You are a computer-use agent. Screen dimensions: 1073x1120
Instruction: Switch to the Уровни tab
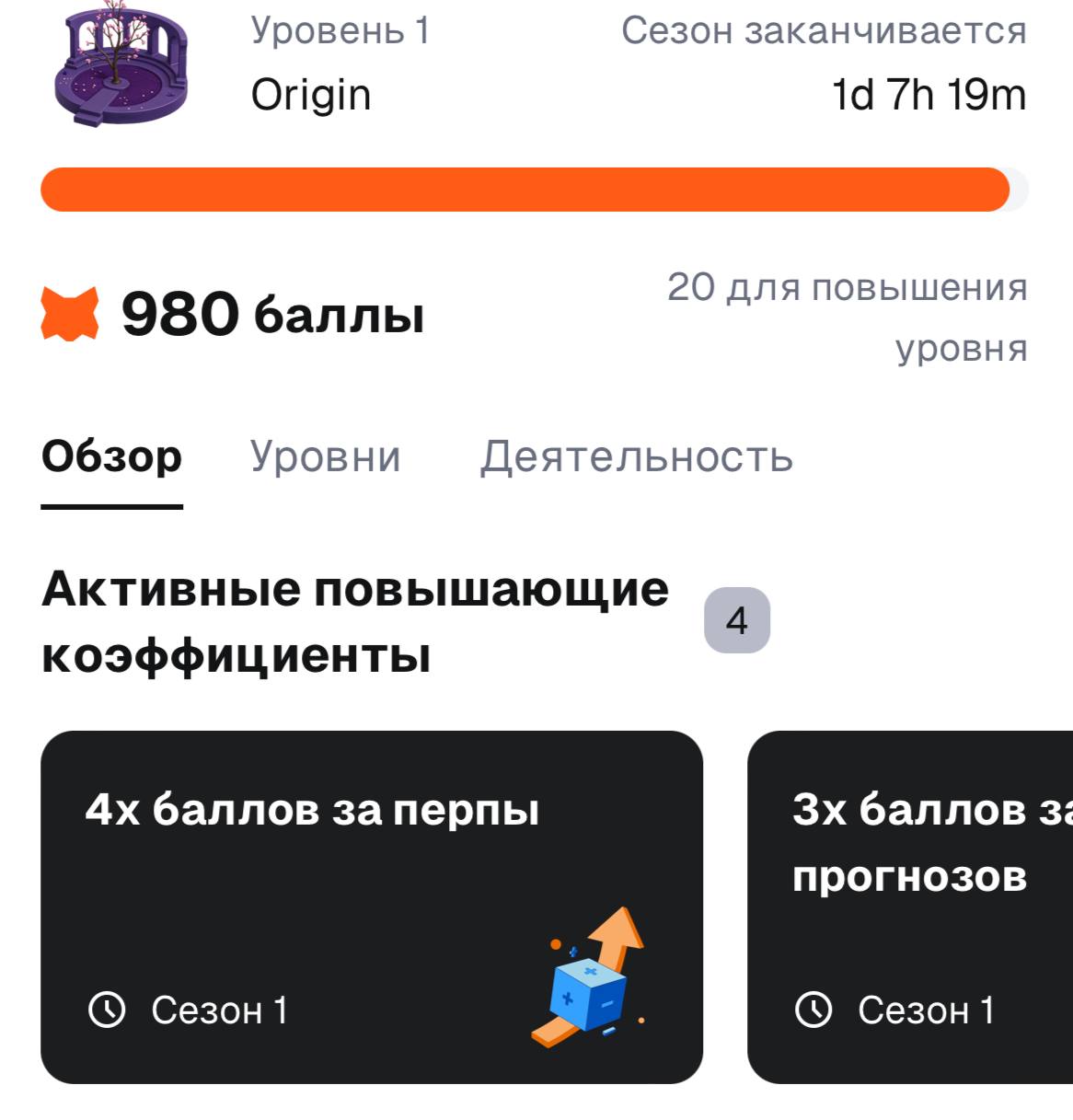325,457
